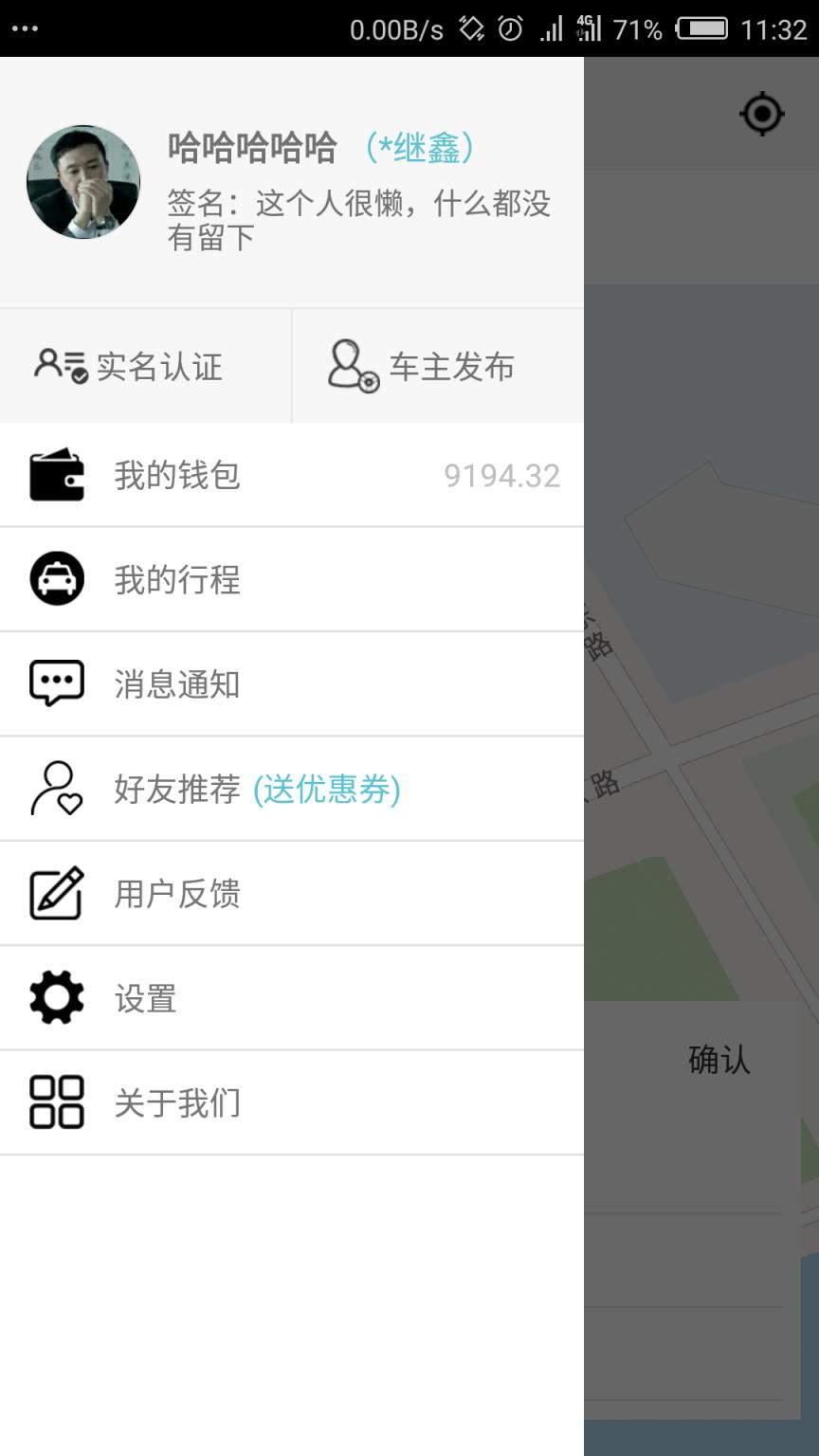Open the 关于我们 grid icon

click(x=57, y=1102)
